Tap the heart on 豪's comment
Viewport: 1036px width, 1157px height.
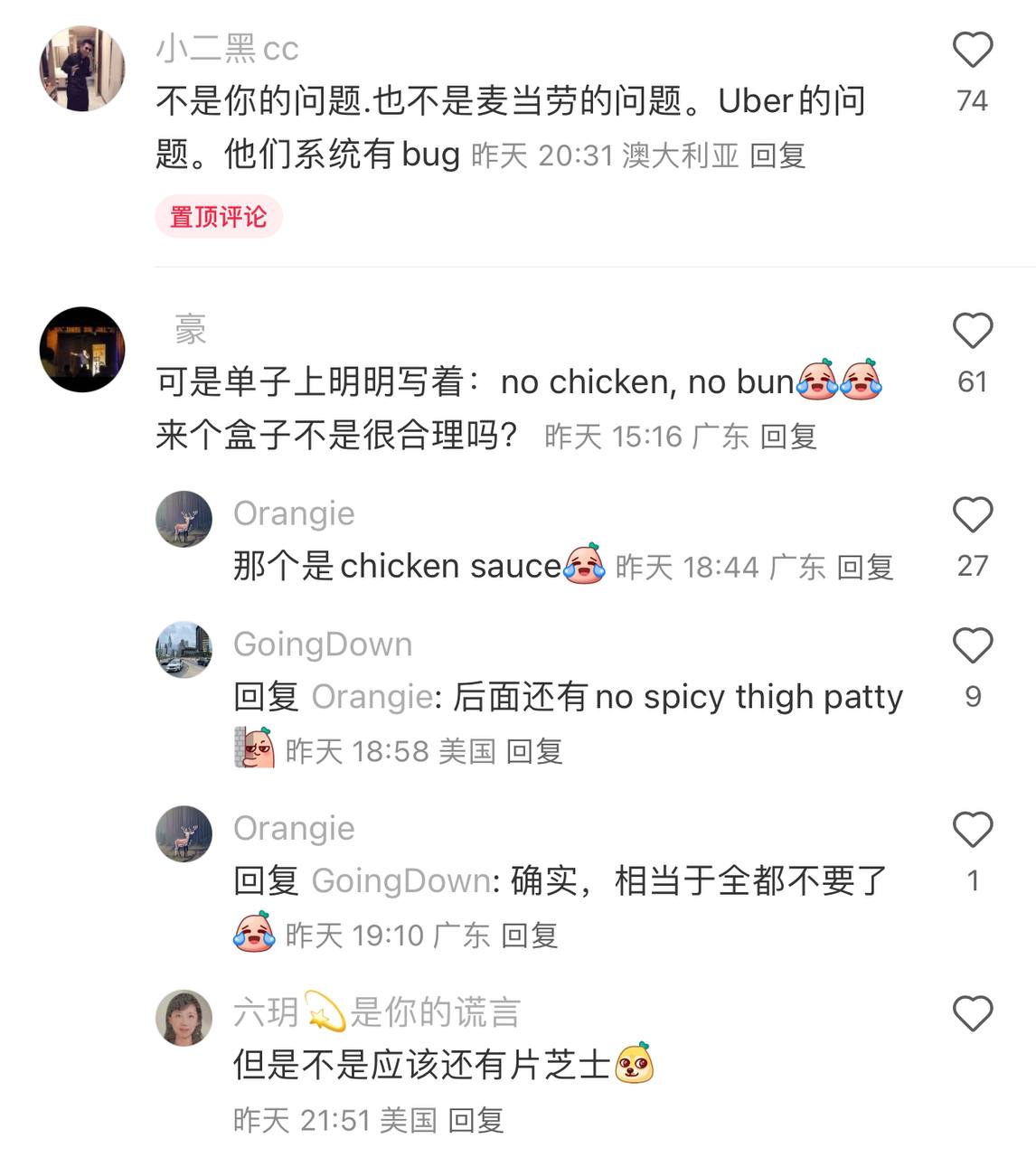point(974,330)
